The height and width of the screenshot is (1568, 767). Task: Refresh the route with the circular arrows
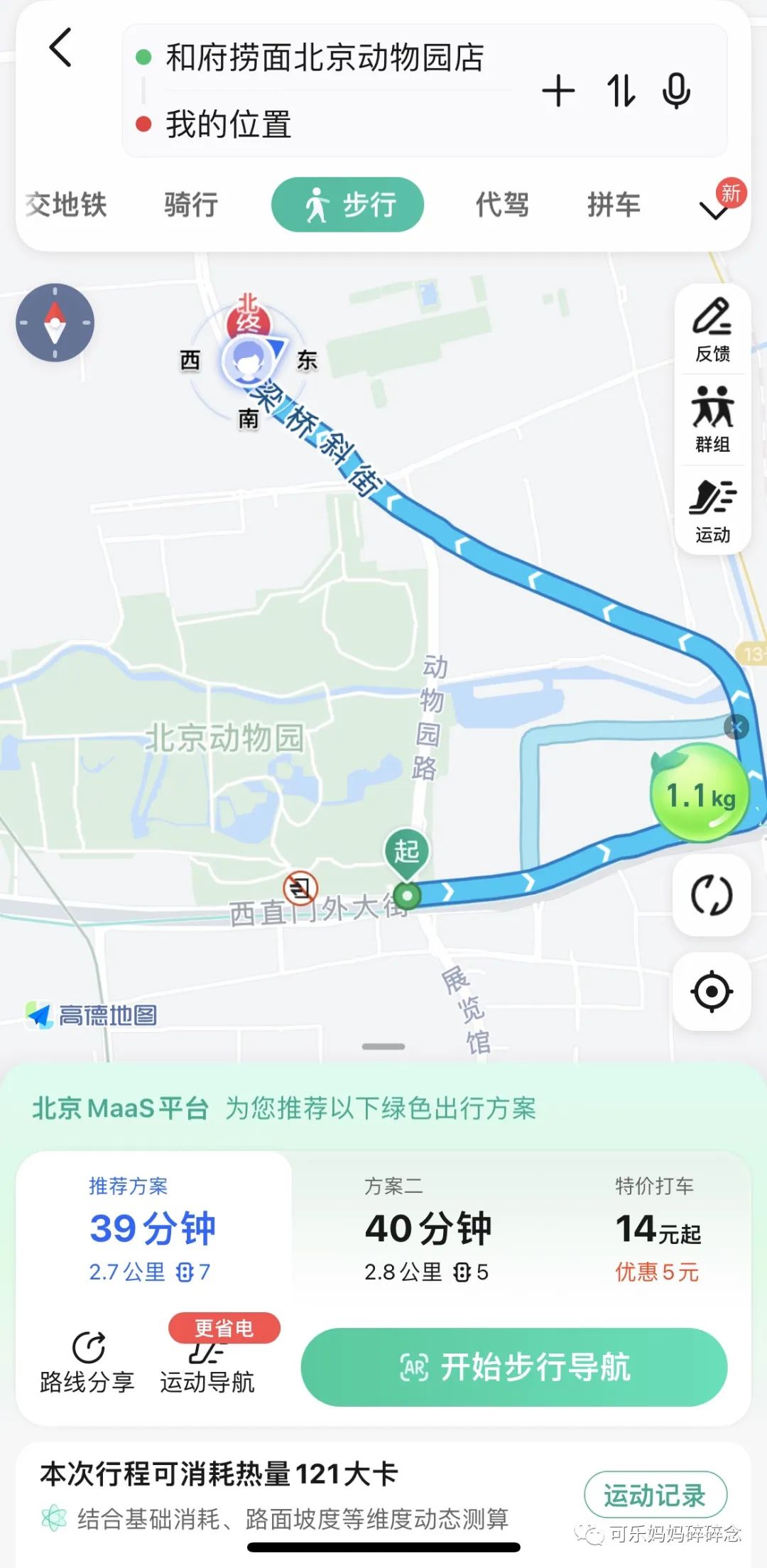[712, 894]
